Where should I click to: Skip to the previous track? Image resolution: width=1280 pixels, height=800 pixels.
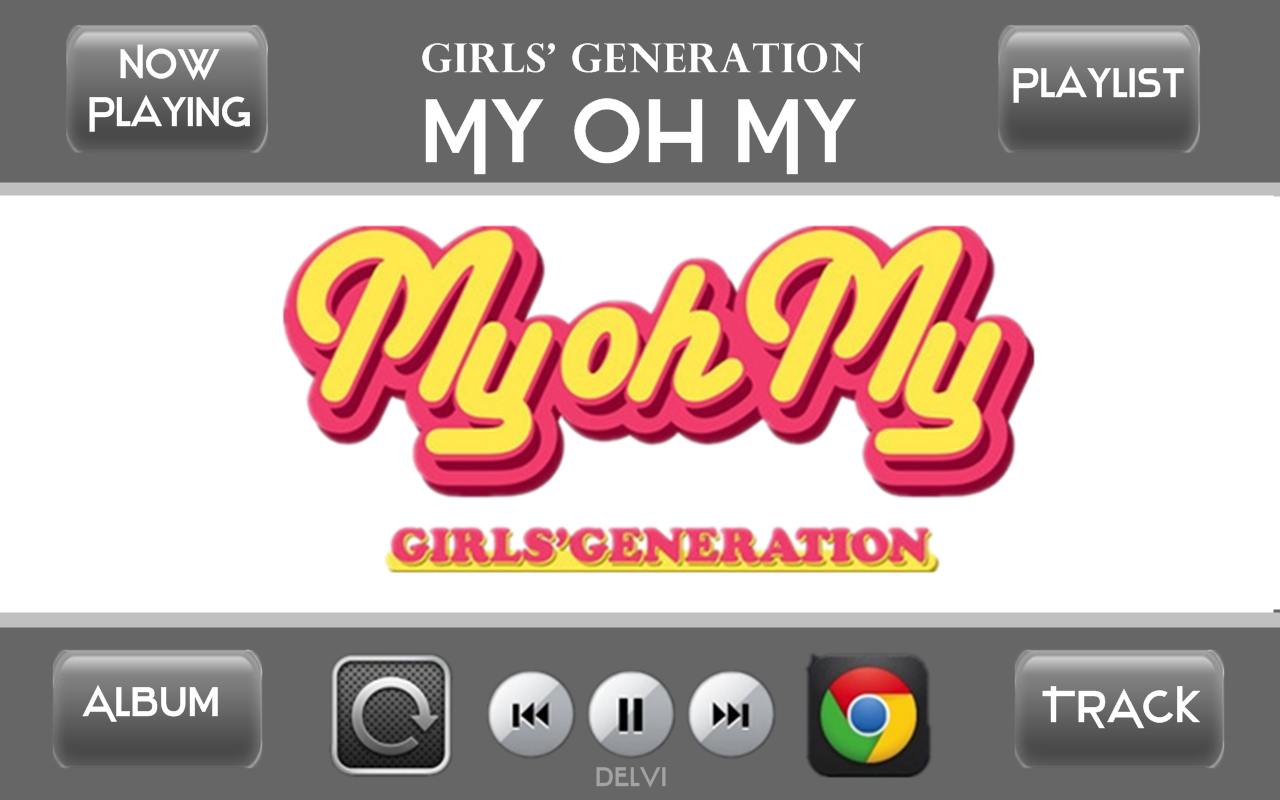[530, 714]
